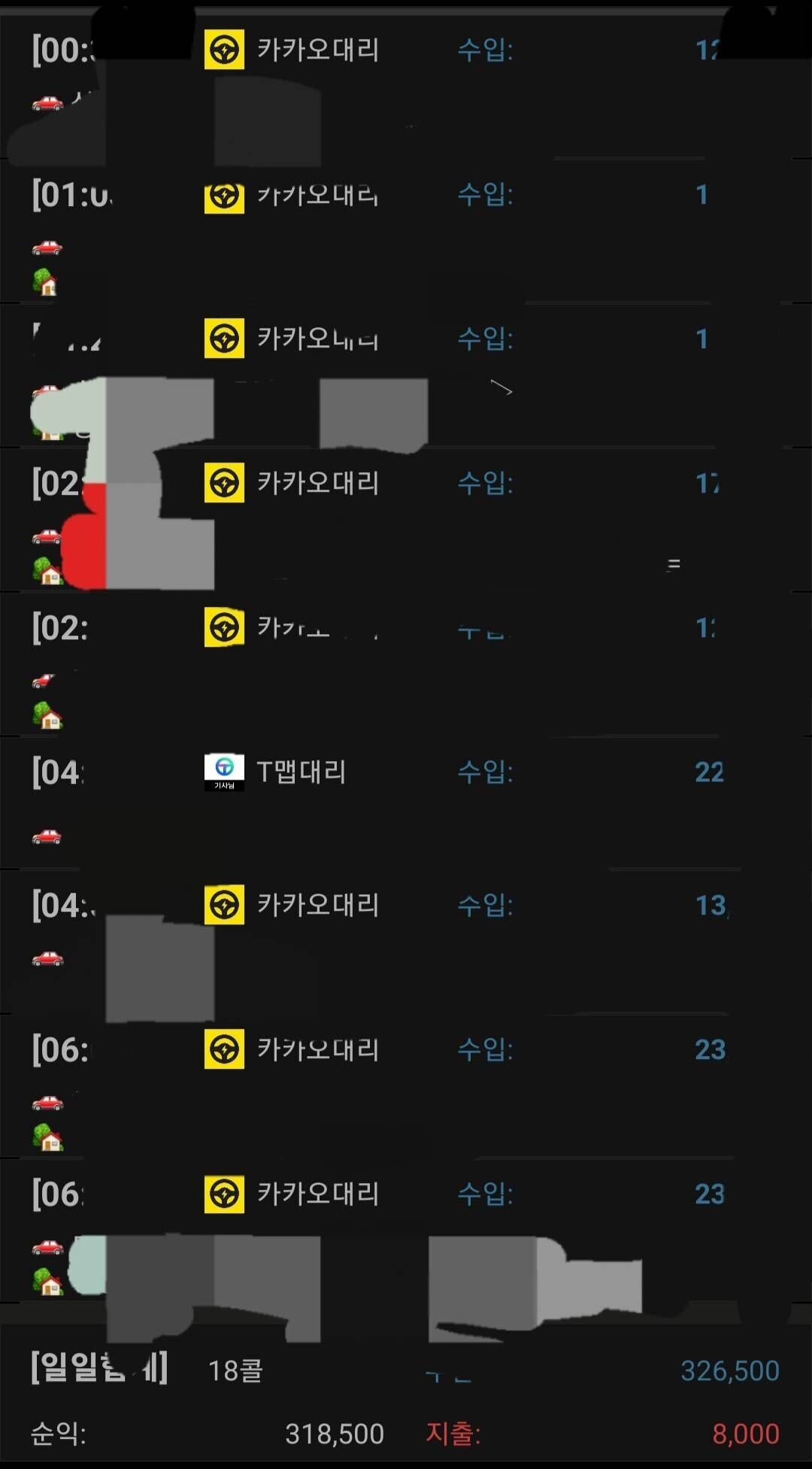This screenshot has height=1469, width=812.
Task: Tap the Kakao 대리 steering wheel icon on the first entry
Action: (x=223, y=50)
